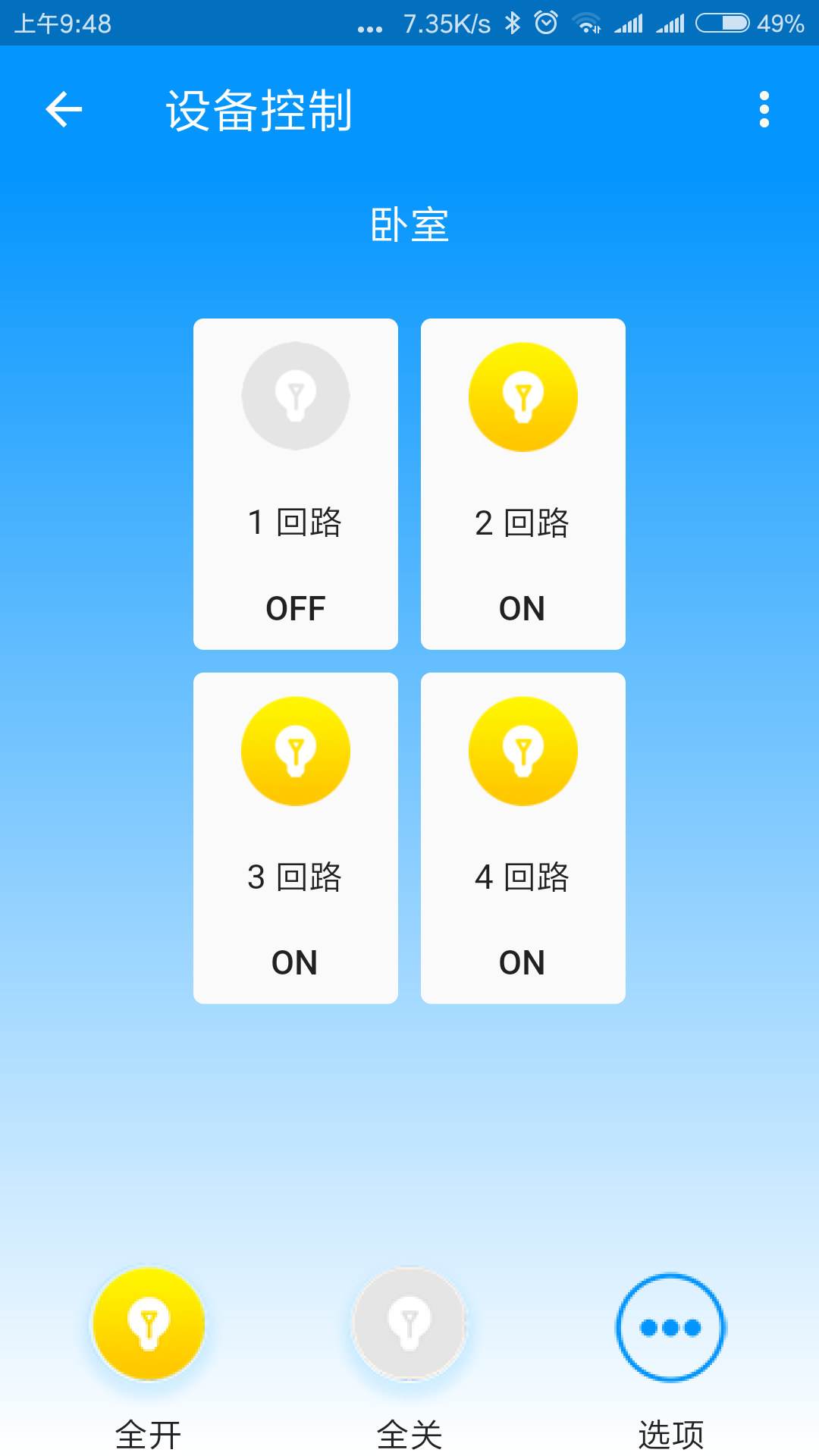This screenshot has height=1456, width=819.
Task: Turn off the 2 回路 light
Action: pyautogui.click(x=523, y=397)
